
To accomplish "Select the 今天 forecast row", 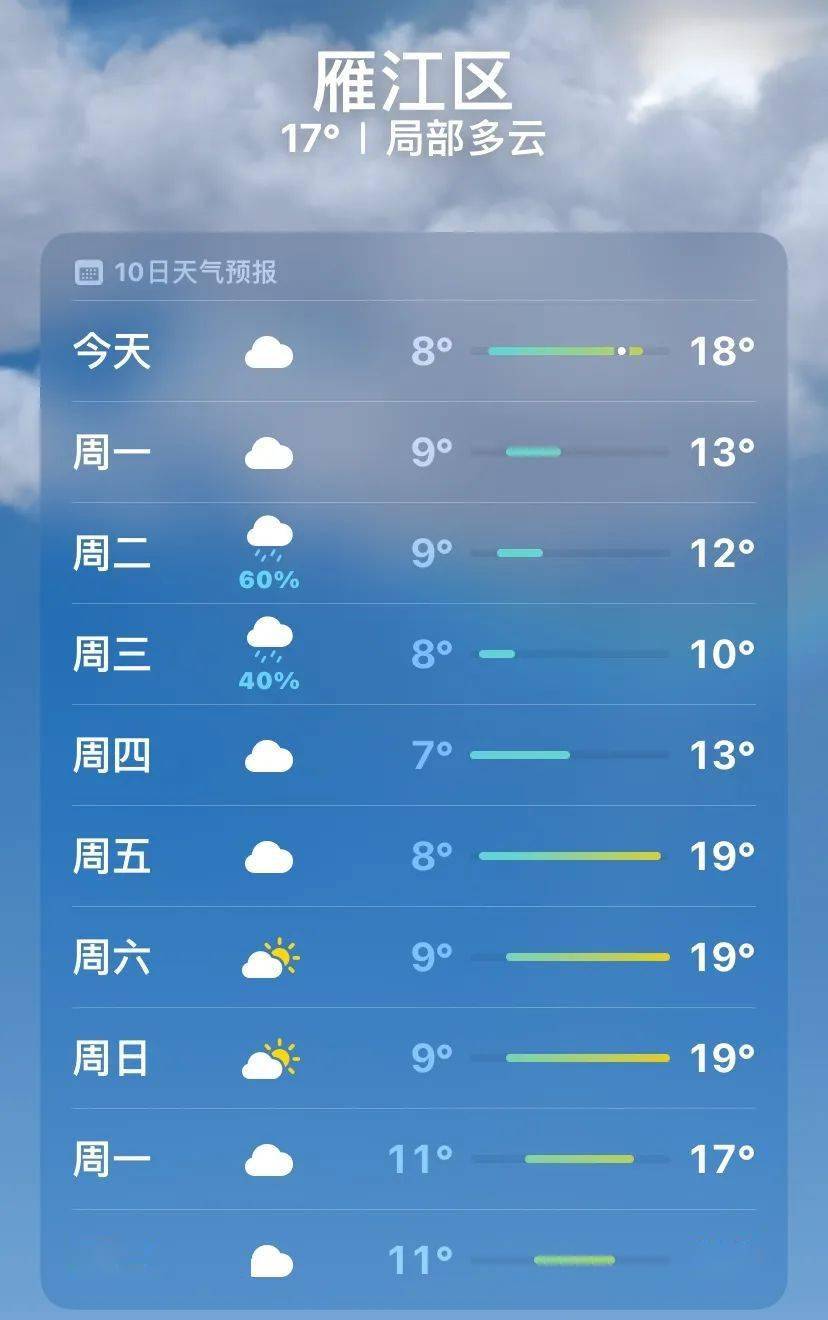I will (414, 352).
